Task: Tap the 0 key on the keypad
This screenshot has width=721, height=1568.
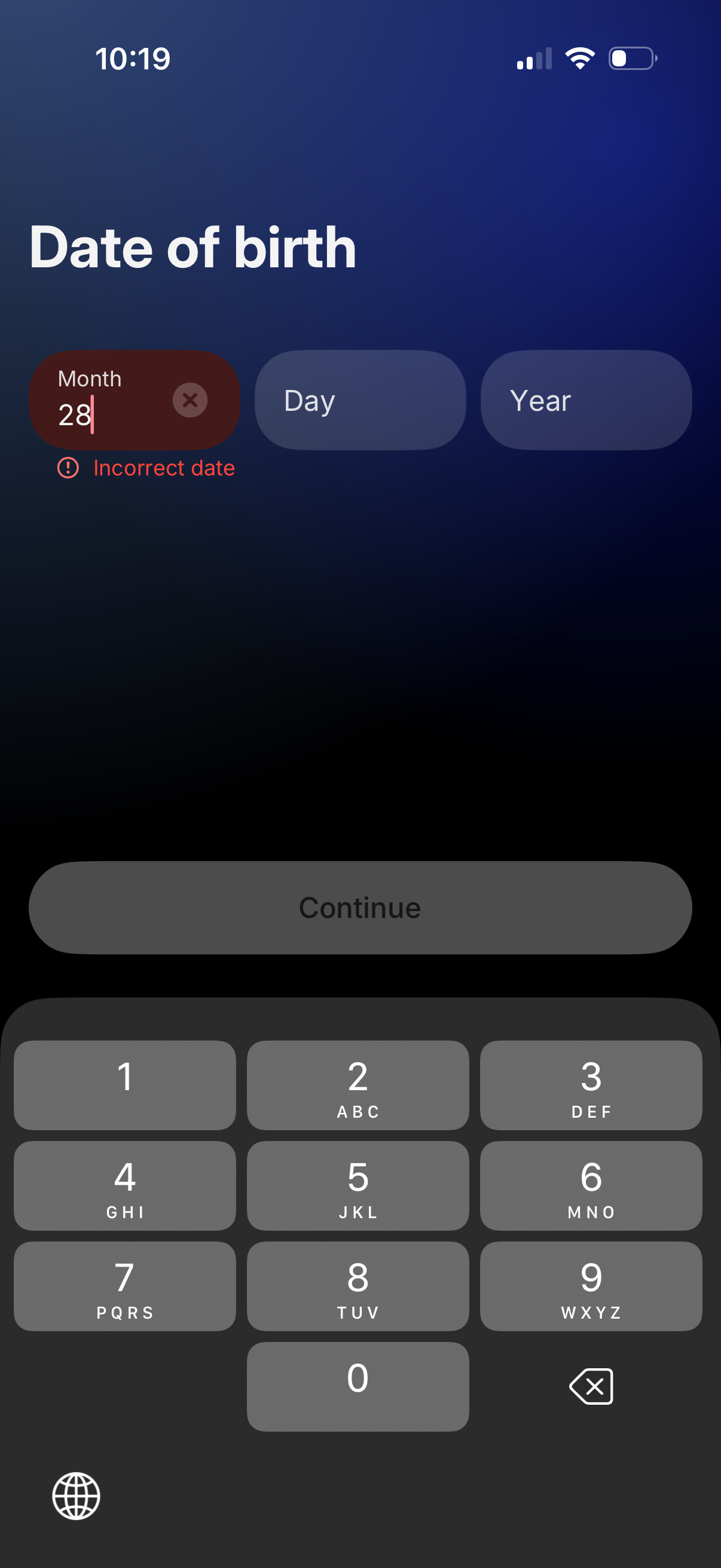Action: [358, 1386]
